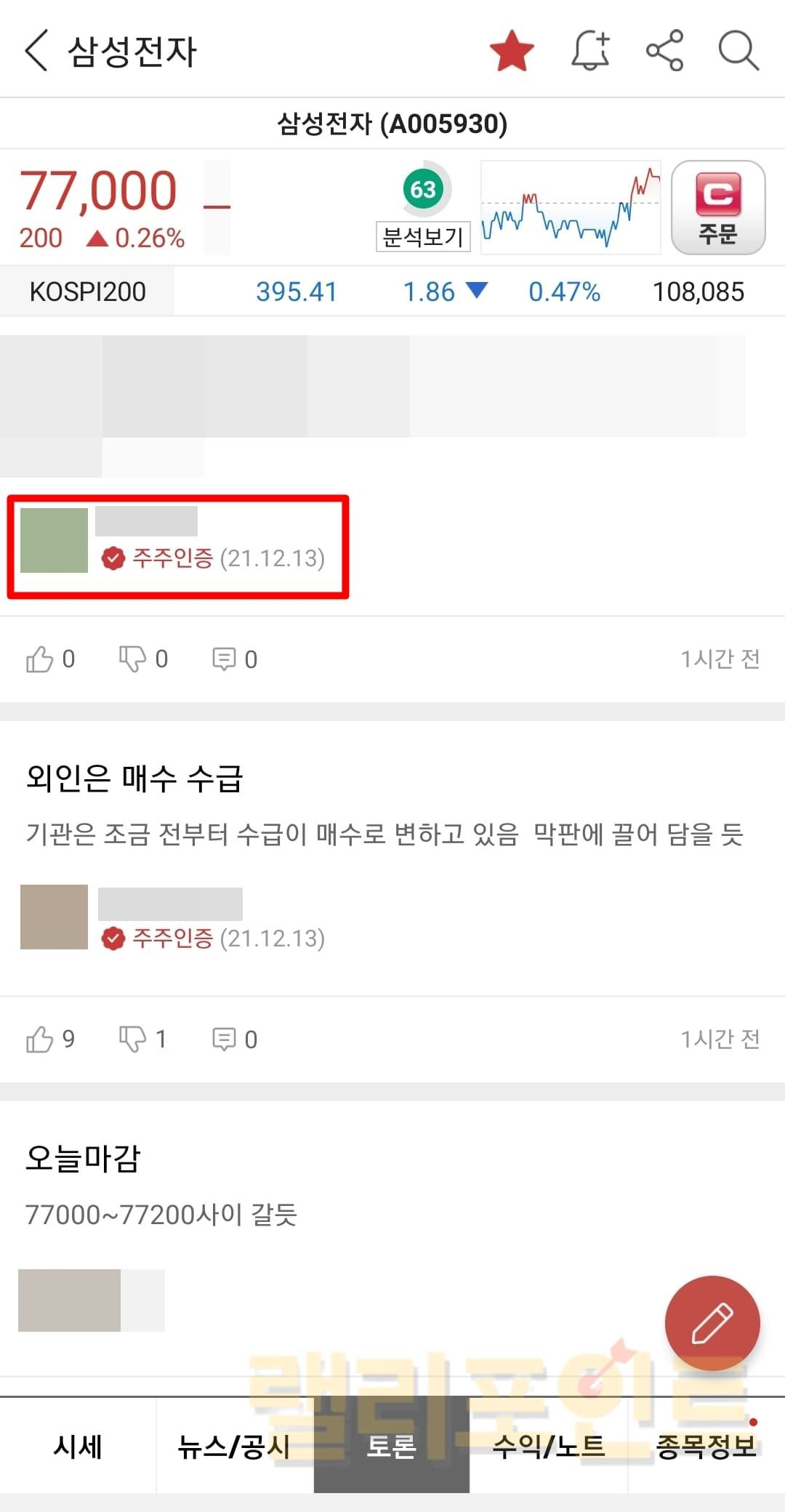Switch to the 뉴스/공시 tab
Viewport: 785px width, 1512px height.
click(234, 1447)
